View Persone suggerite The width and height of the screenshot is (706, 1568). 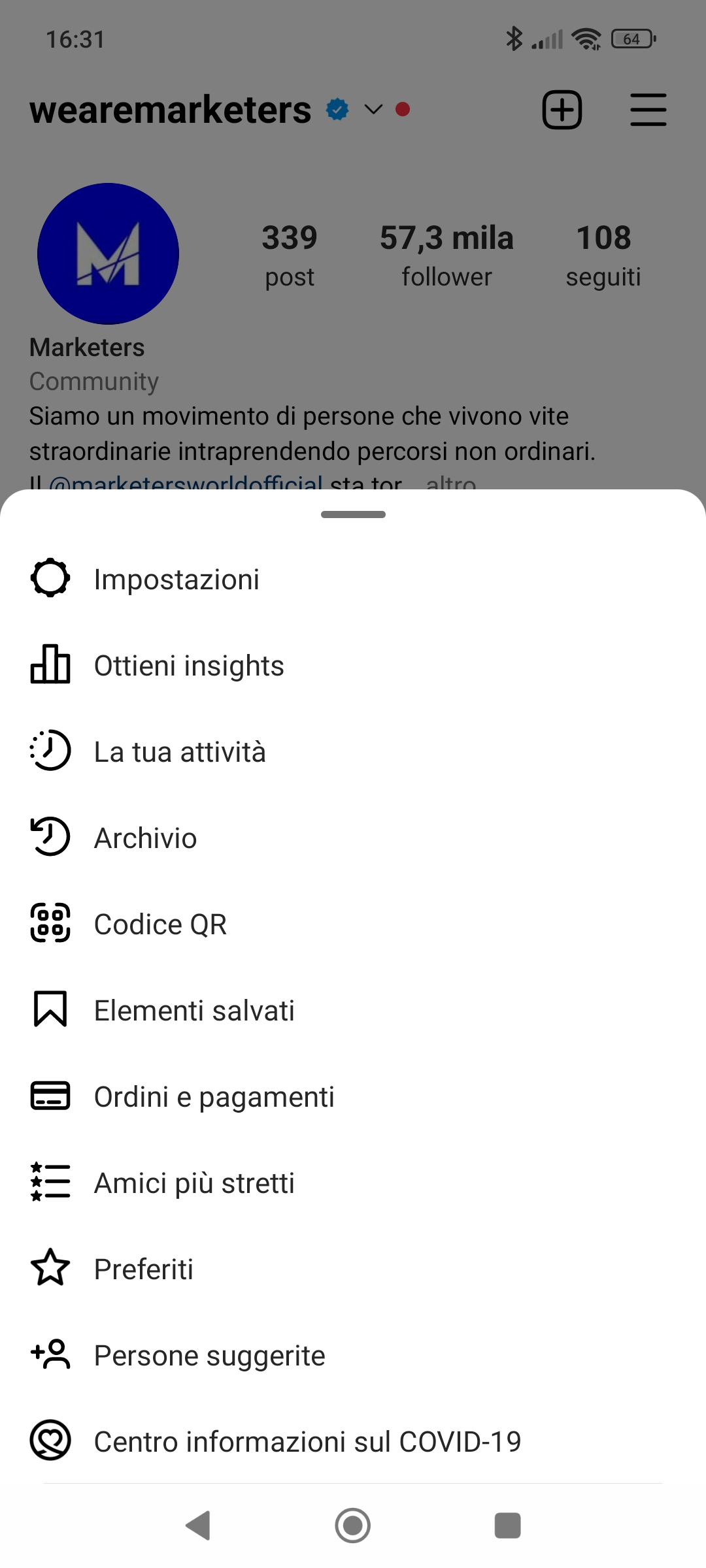[x=209, y=1355]
